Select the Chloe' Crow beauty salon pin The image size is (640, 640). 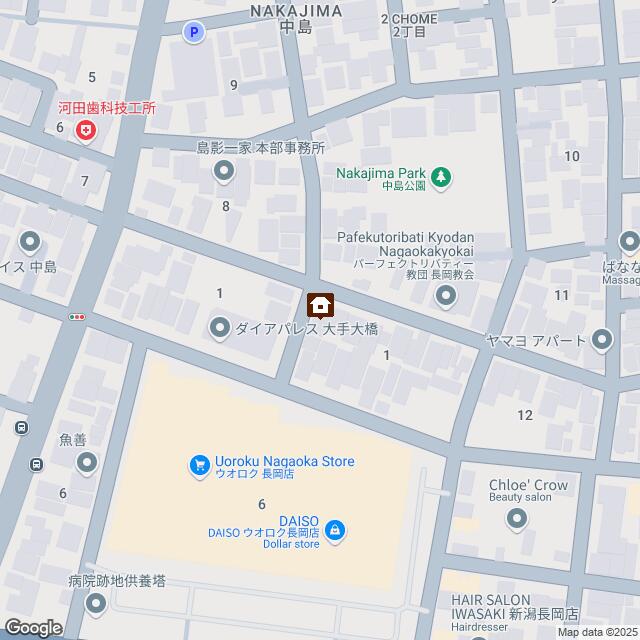tap(517, 518)
